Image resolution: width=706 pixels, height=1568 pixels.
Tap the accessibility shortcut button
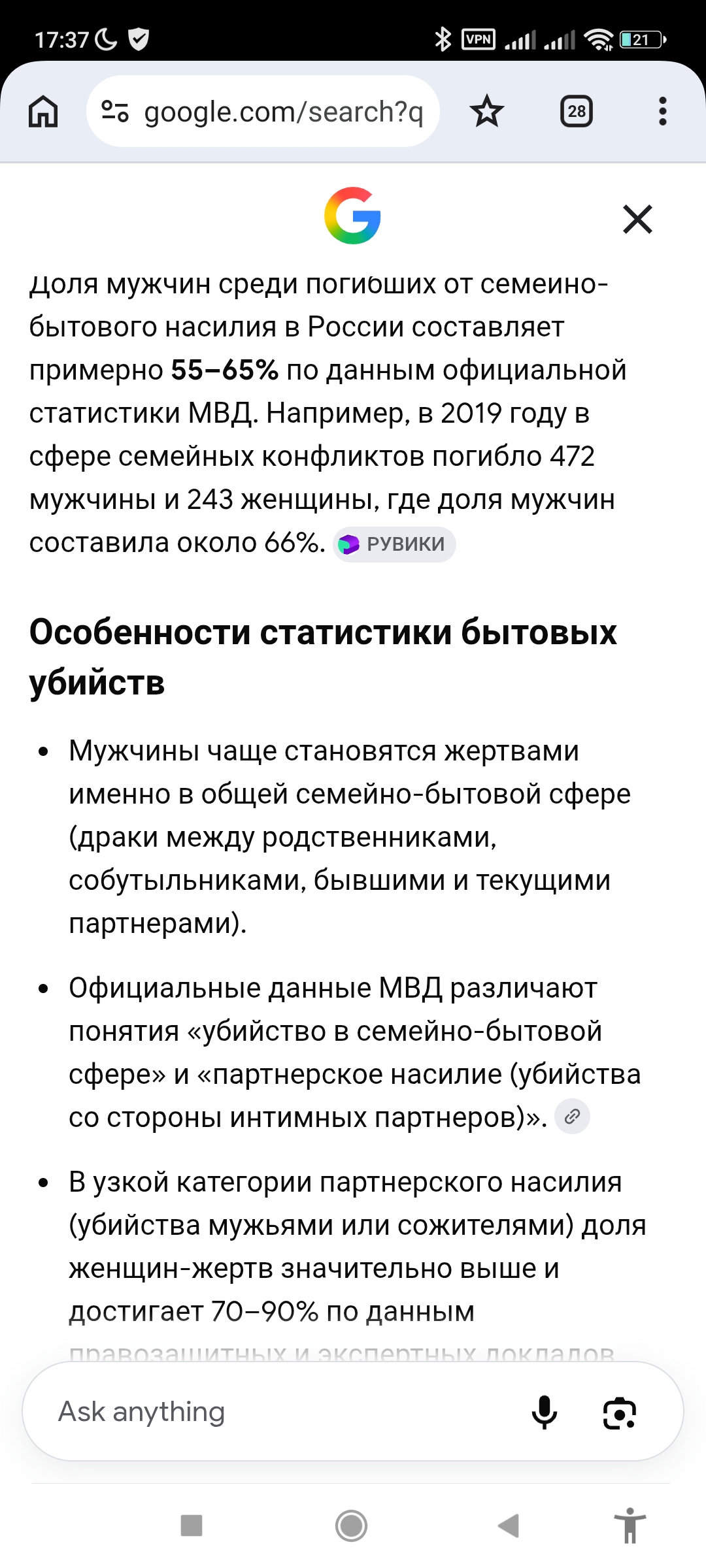[630, 1526]
